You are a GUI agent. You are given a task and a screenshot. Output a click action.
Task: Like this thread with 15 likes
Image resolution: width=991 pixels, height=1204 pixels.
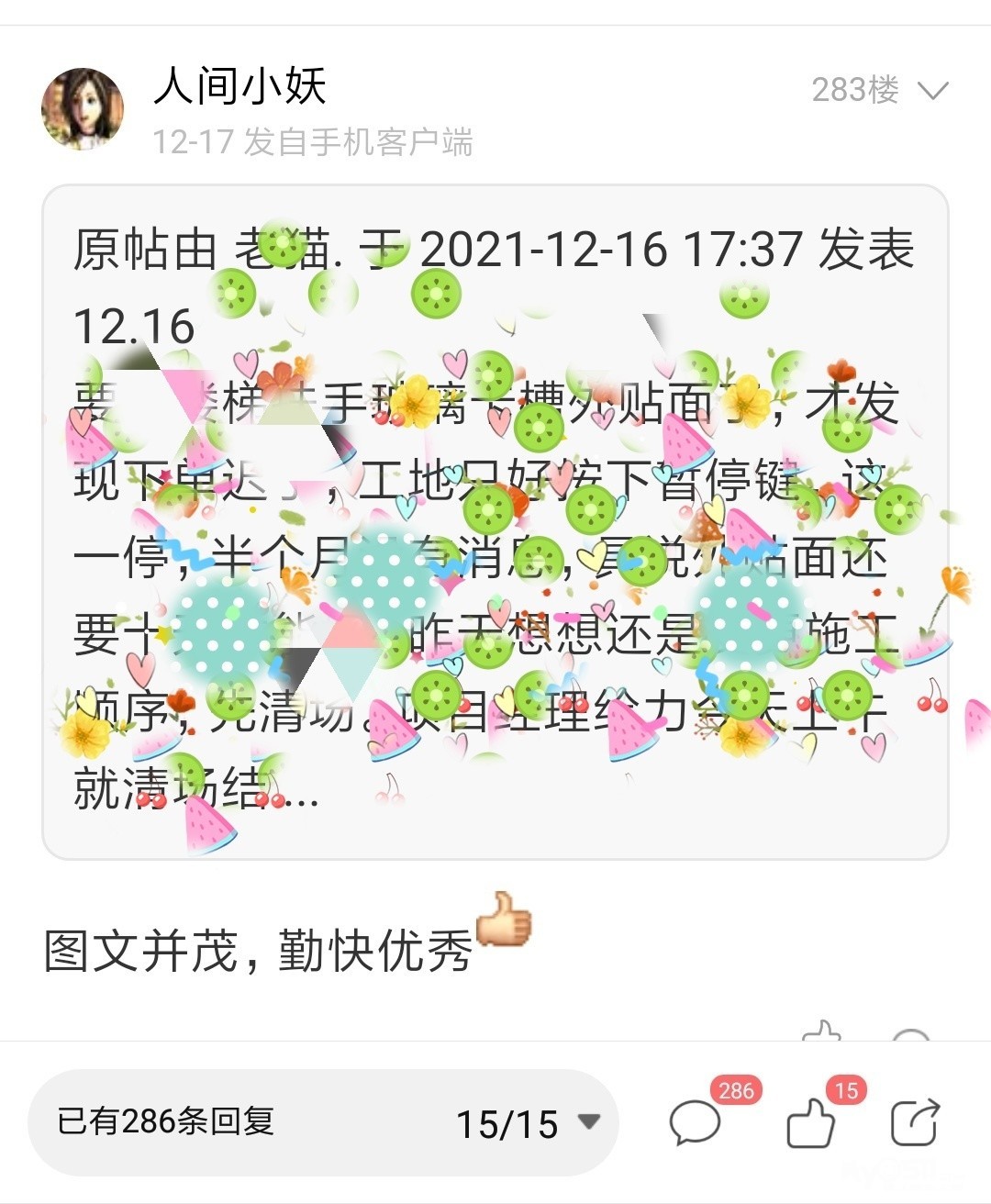pyautogui.click(x=812, y=1123)
